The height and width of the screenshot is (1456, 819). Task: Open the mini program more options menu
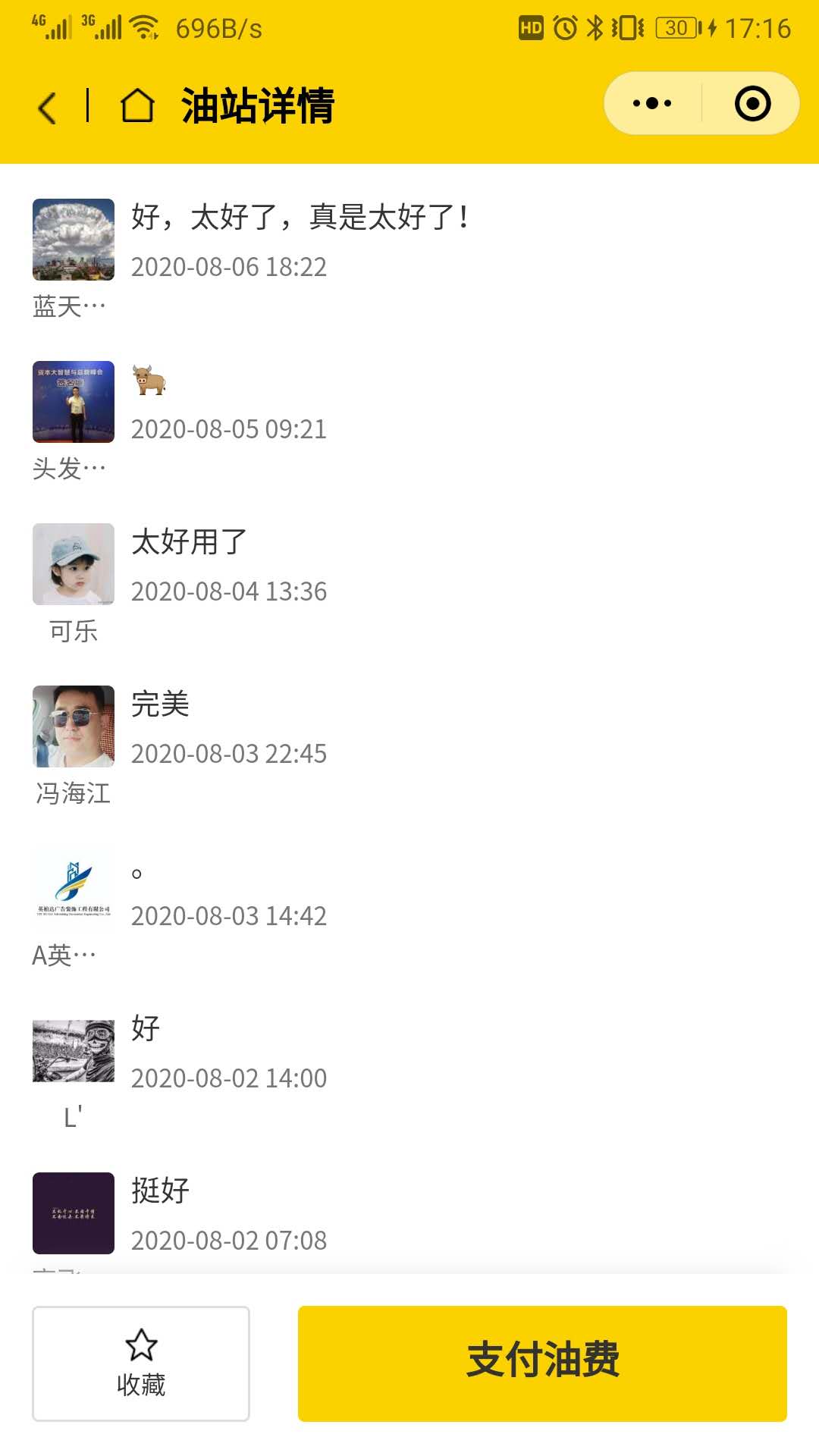[652, 103]
